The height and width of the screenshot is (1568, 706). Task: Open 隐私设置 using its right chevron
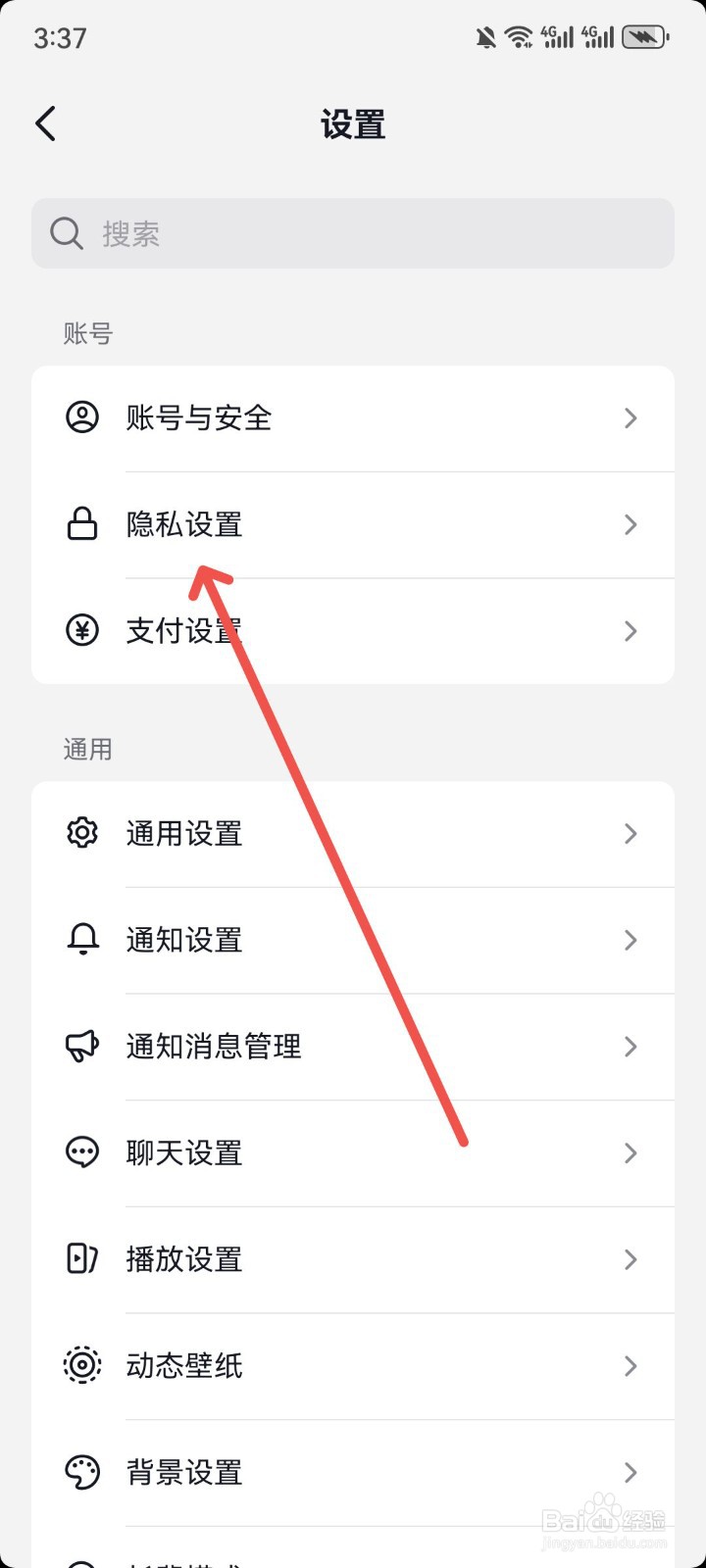click(x=630, y=524)
